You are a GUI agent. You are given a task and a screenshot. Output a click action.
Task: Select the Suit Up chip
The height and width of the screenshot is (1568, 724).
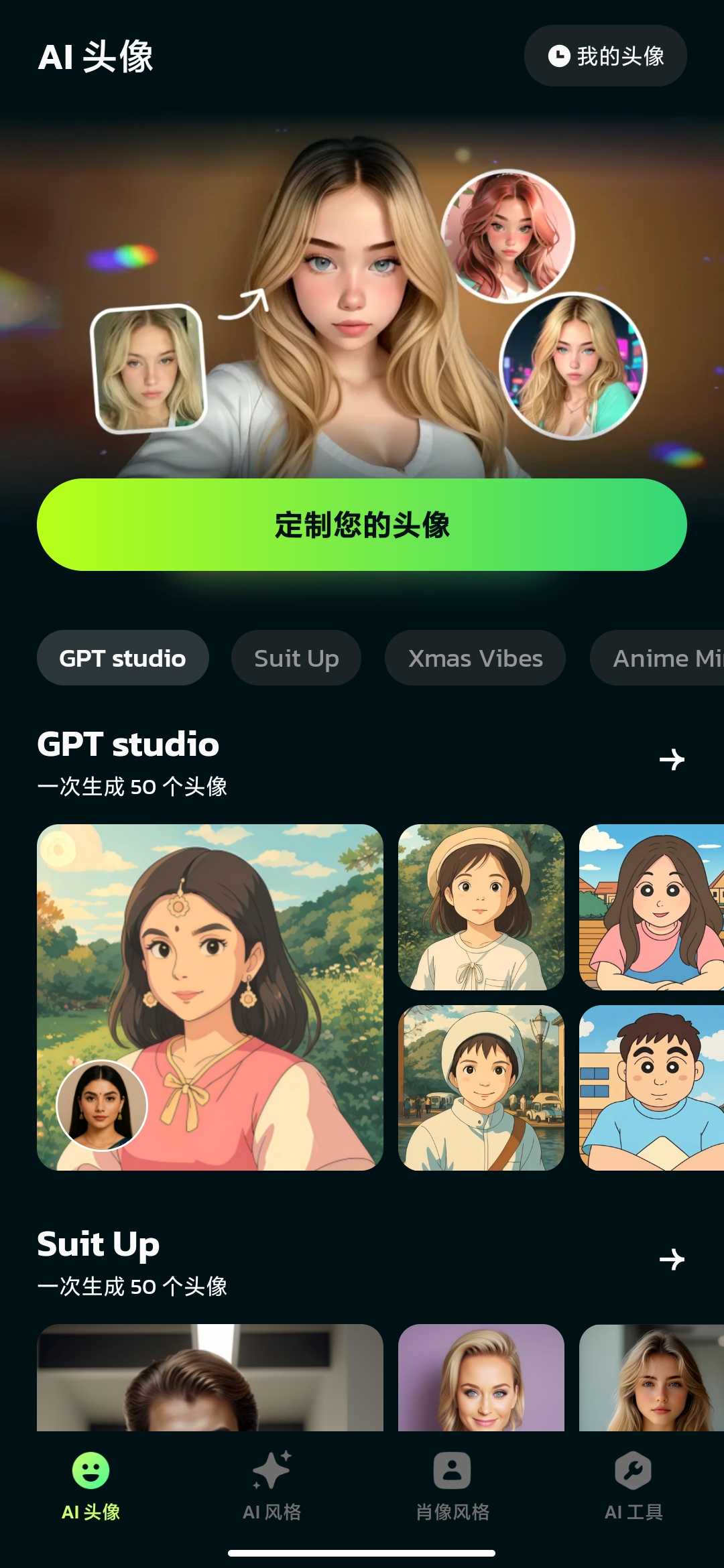296,658
